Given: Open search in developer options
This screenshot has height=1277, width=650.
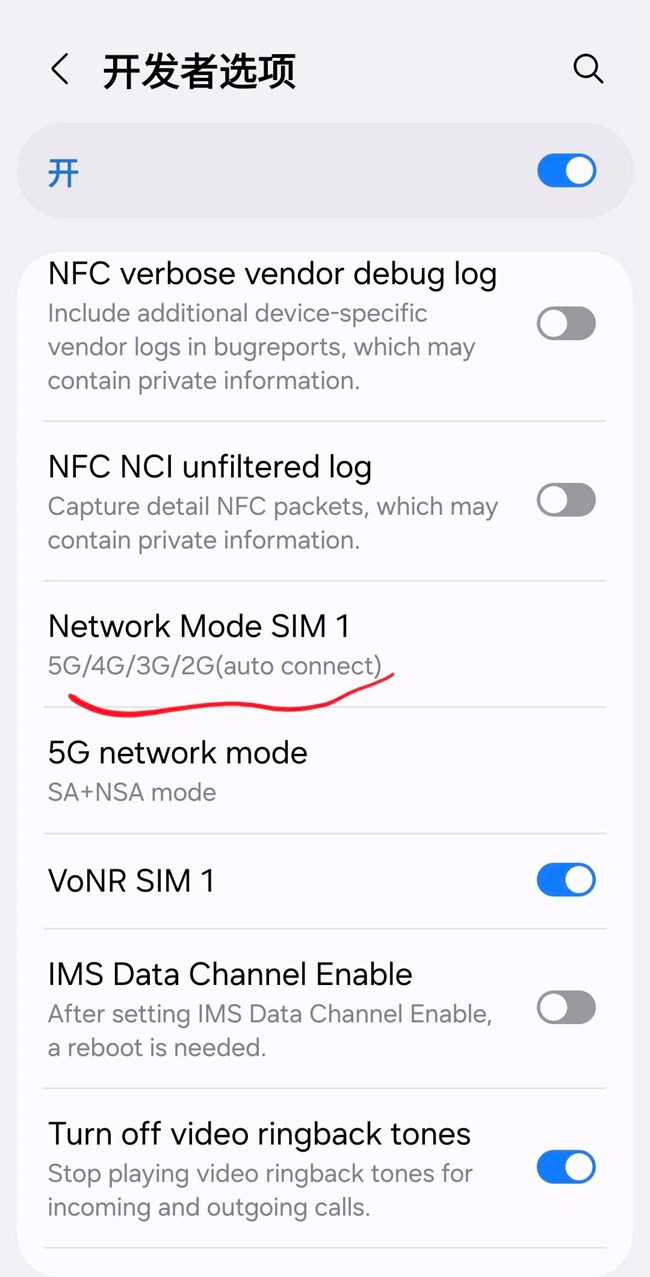Looking at the screenshot, I should tap(588, 69).
